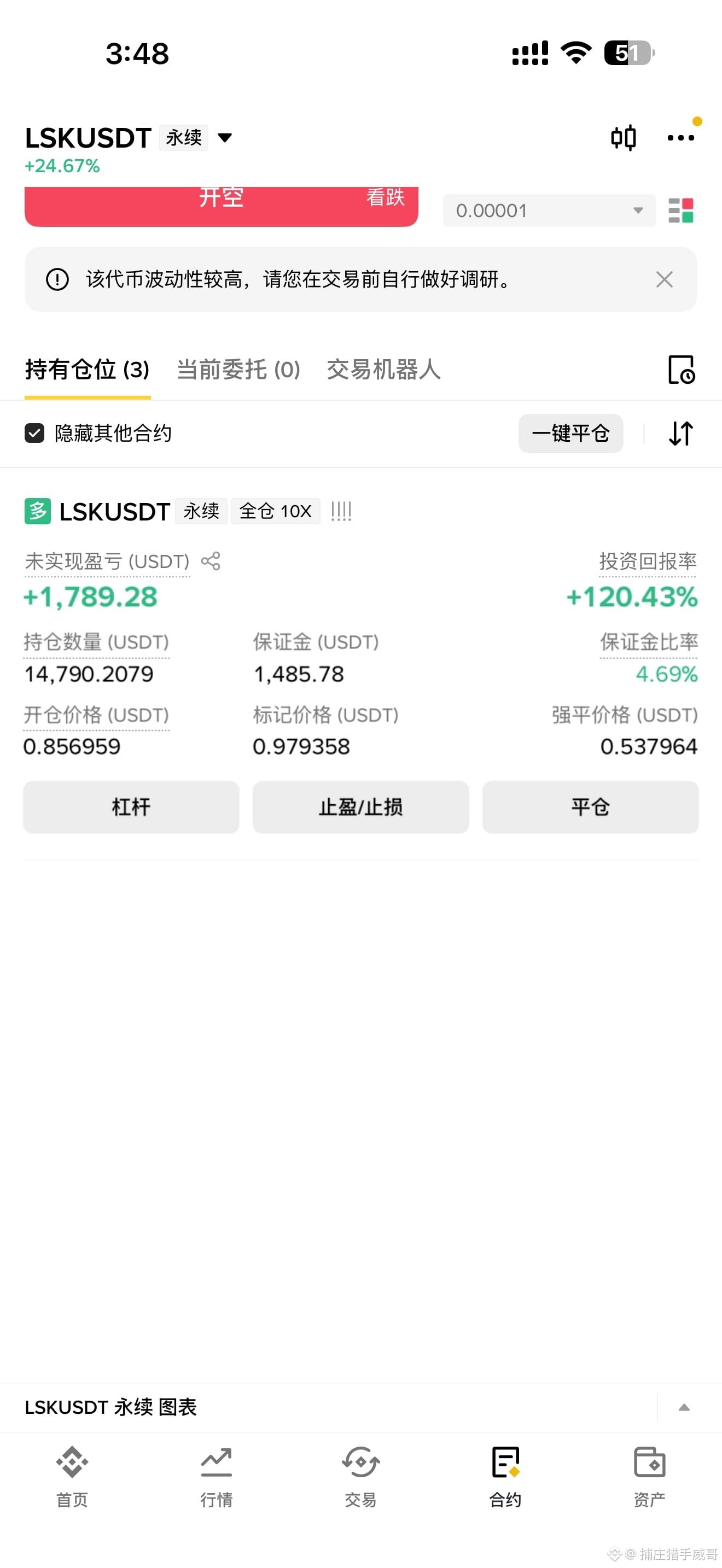Tap the red 开空 short button
This screenshot has width=722, height=1568.
(x=221, y=206)
